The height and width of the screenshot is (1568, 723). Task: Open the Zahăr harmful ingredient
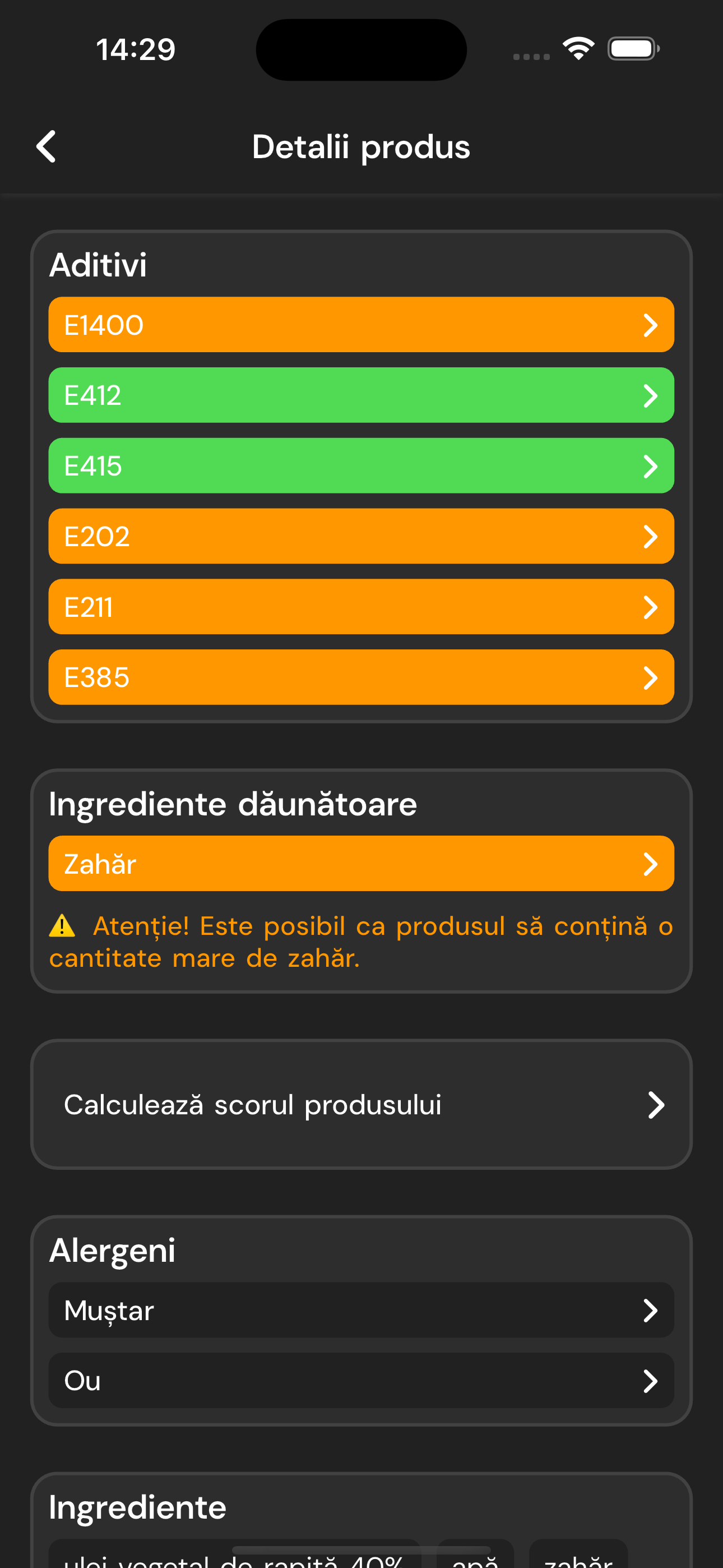(361, 864)
